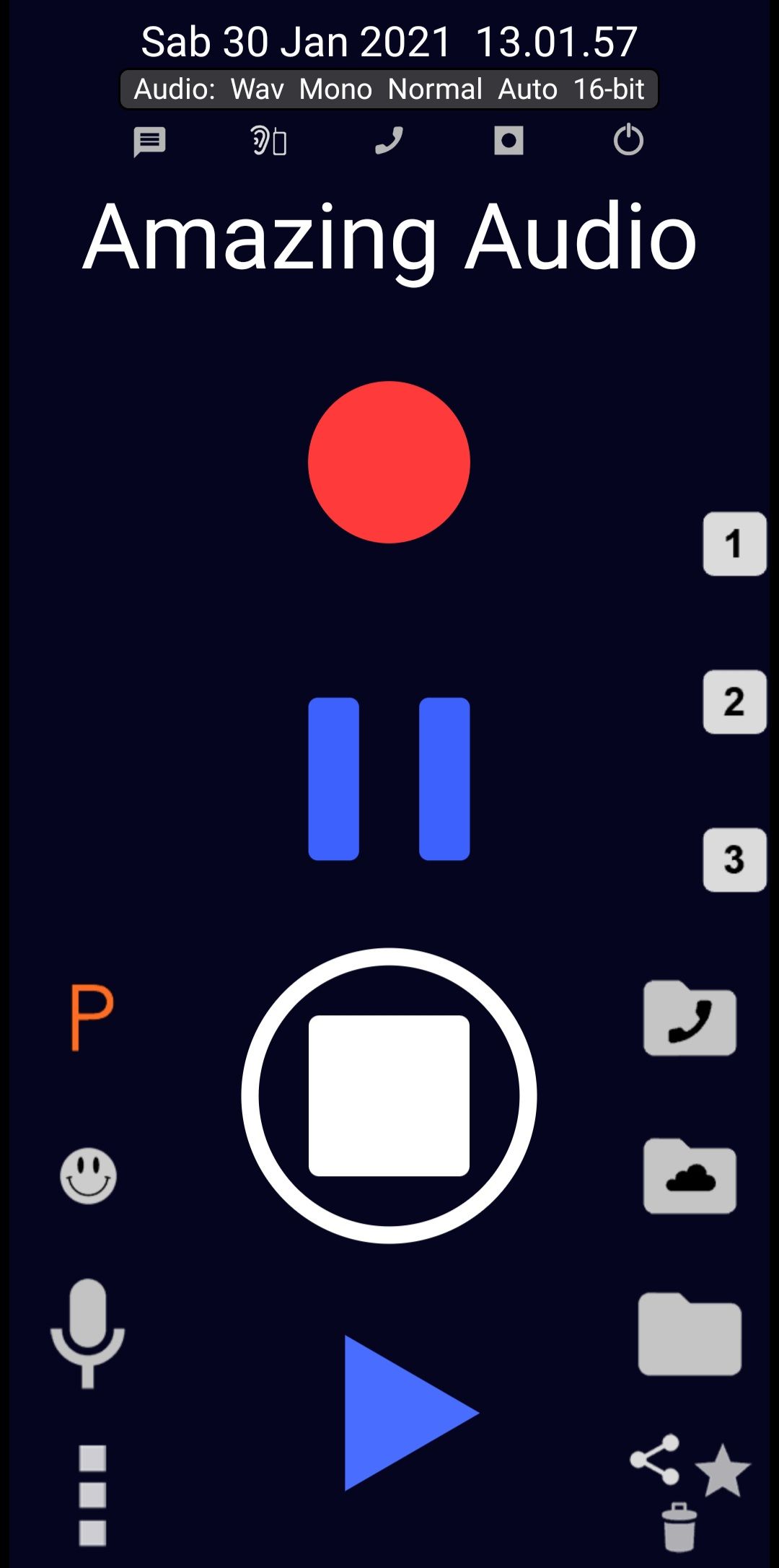Delete the recording with the trash icon

(679, 1527)
